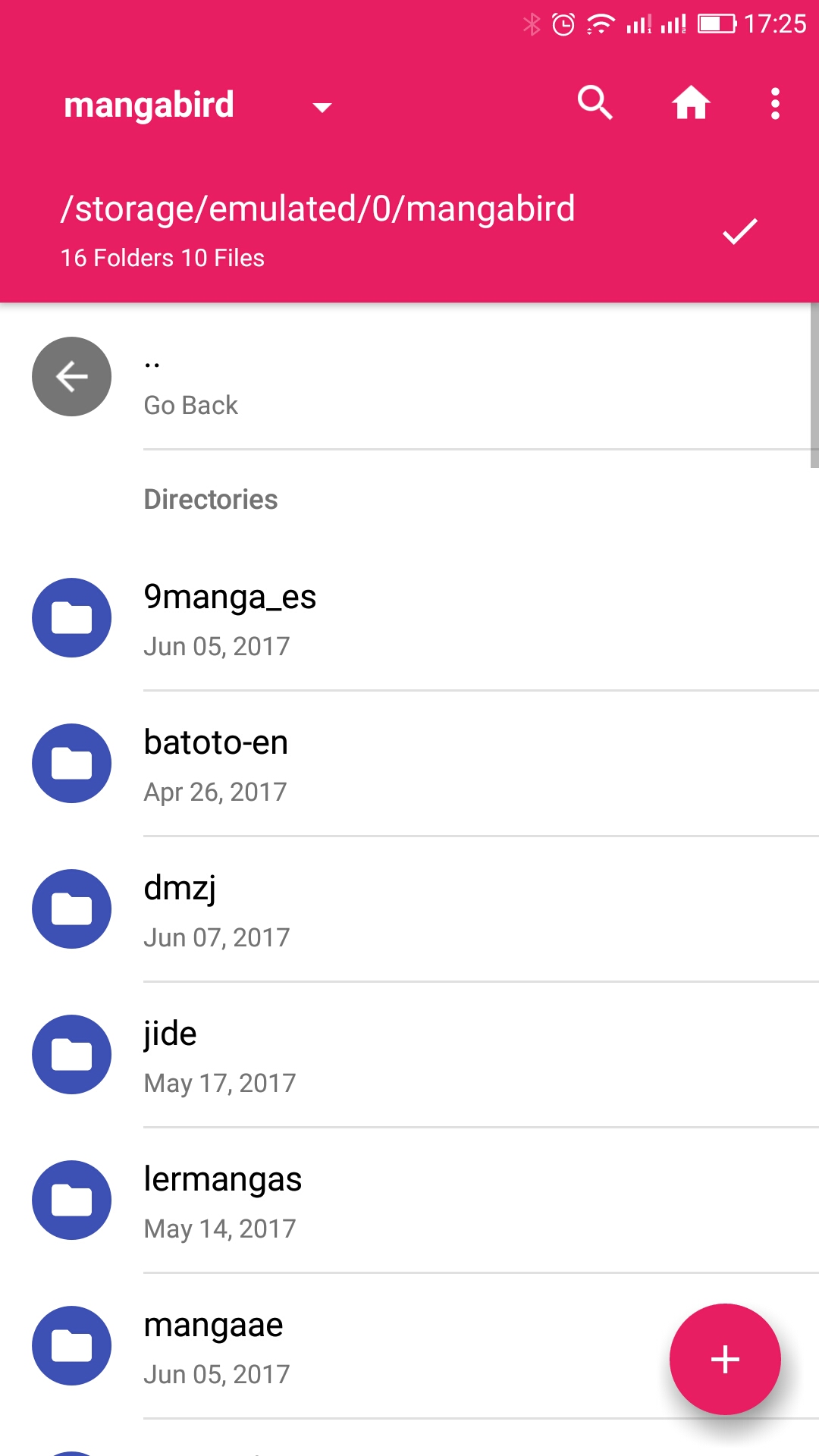819x1456 pixels.
Task: Tap the gray back arrow icon
Action: [71, 377]
